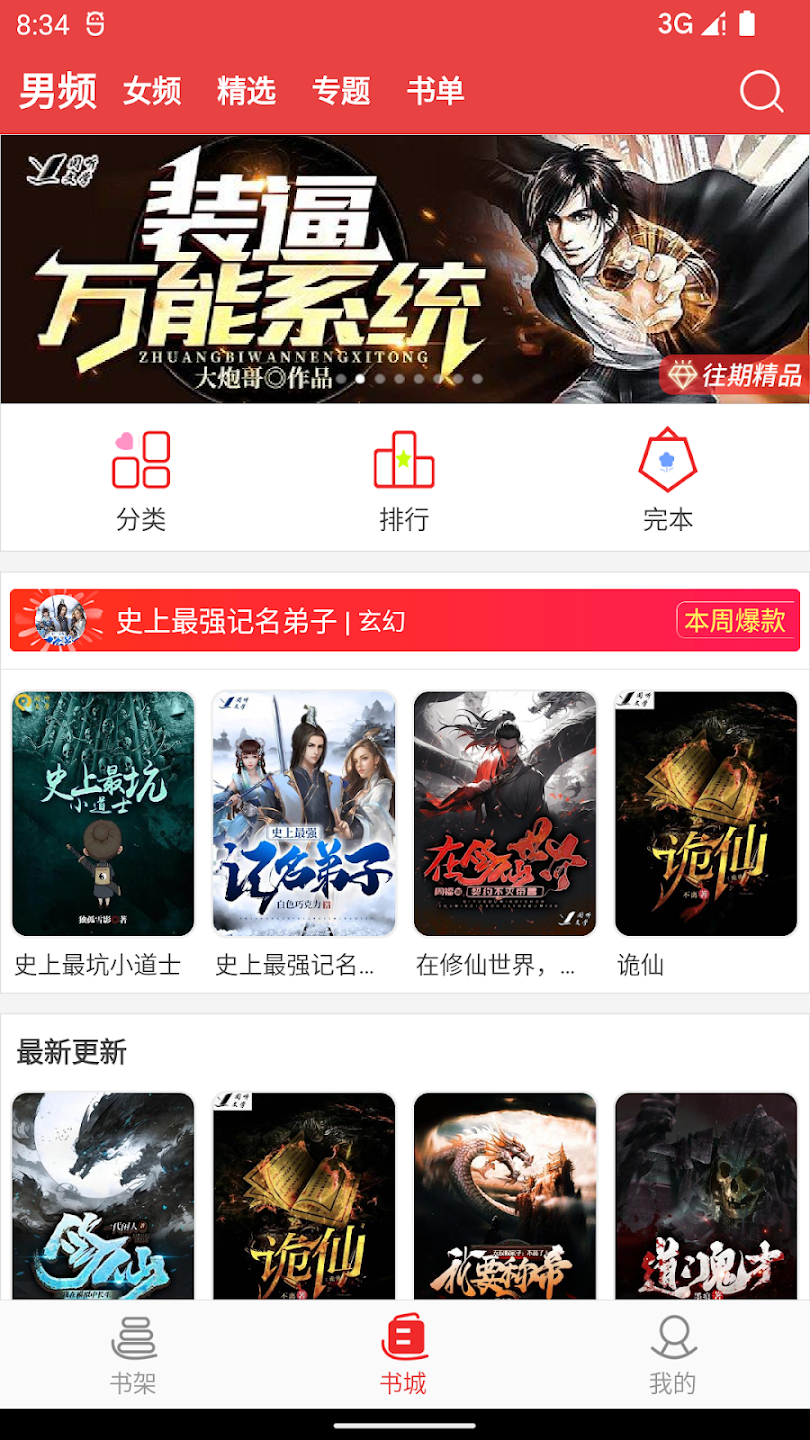This screenshot has width=810, height=1440.
Task: Click the 最新更新 section header
Action: pos(69,1054)
